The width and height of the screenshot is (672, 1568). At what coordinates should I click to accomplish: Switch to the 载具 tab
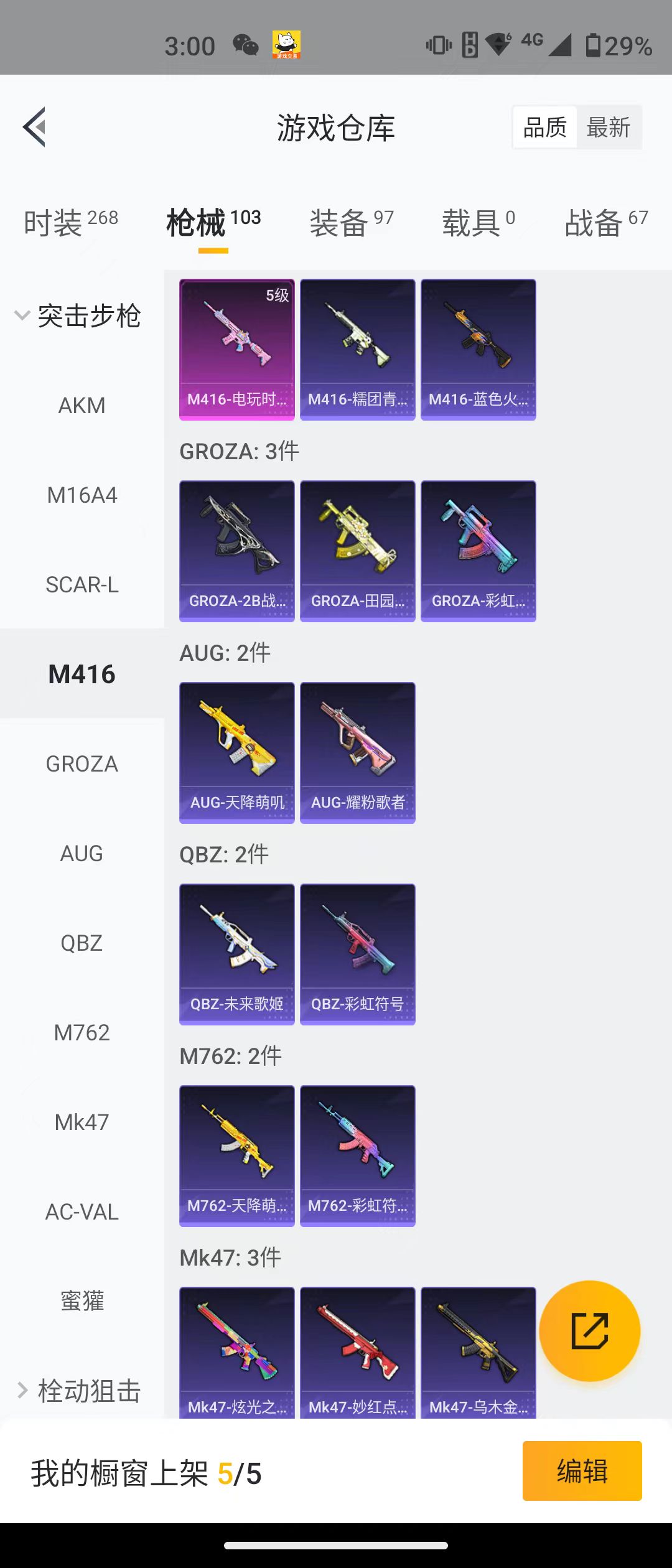tap(478, 222)
